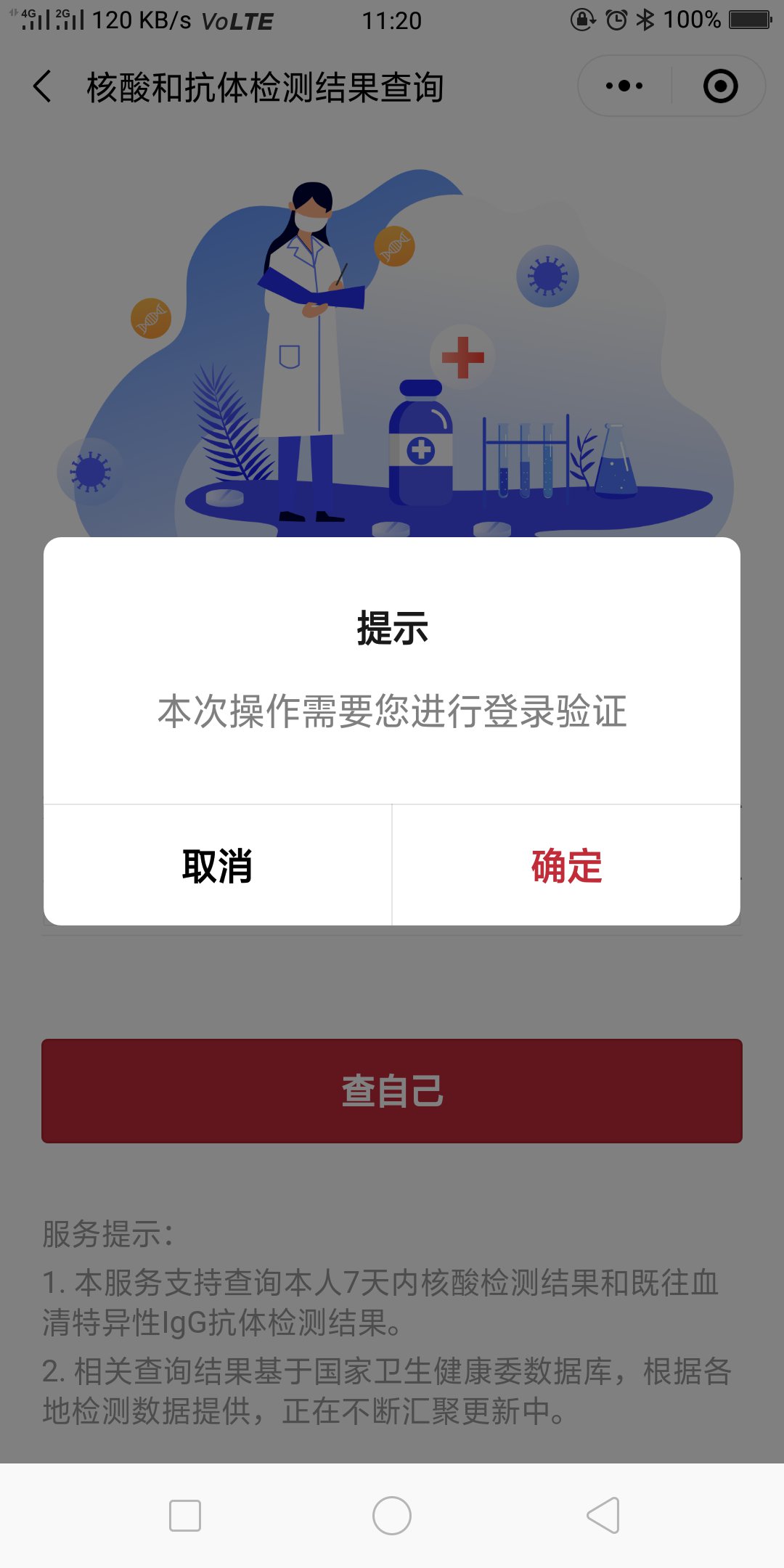This screenshot has width=784, height=1568.
Task: Cancel the login prompt with 取消
Action: tap(217, 865)
